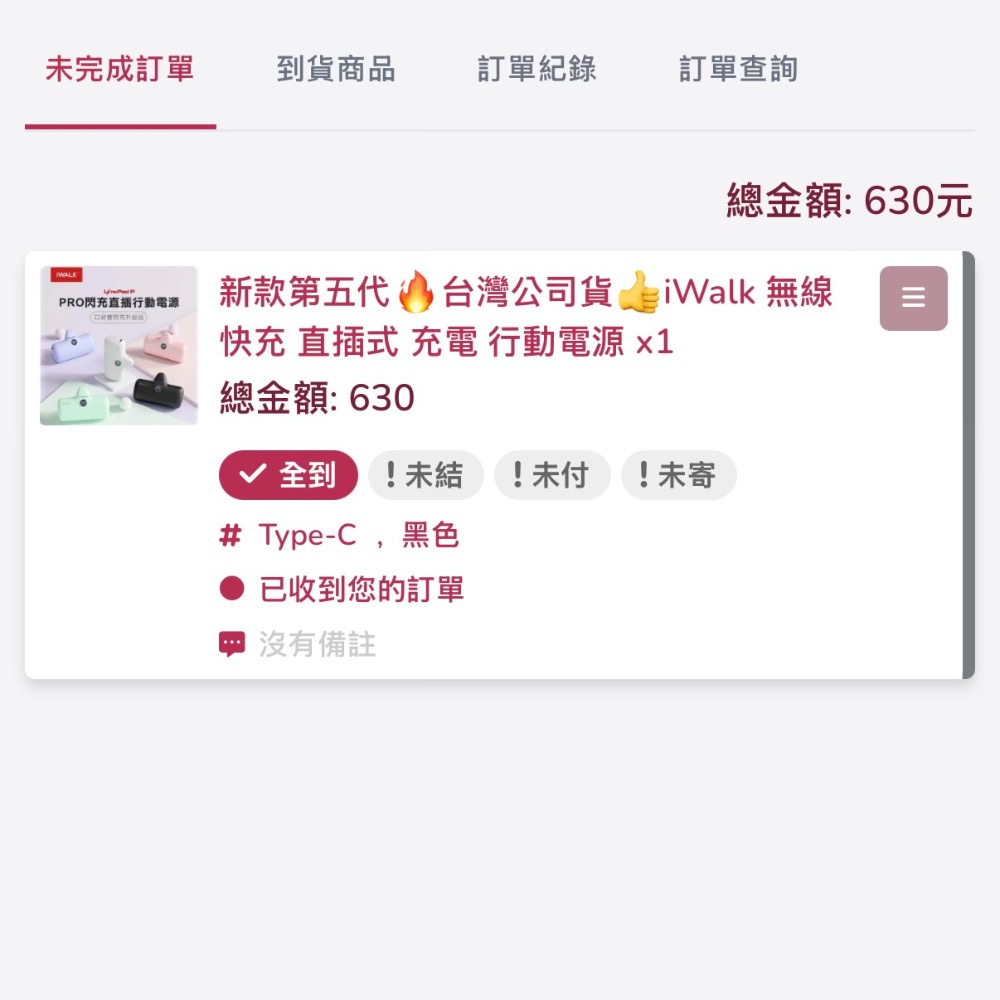Switch to the 到貨商品 tab
Screen dimensions: 1000x1000
pyautogui.click(x=336, y=70)
